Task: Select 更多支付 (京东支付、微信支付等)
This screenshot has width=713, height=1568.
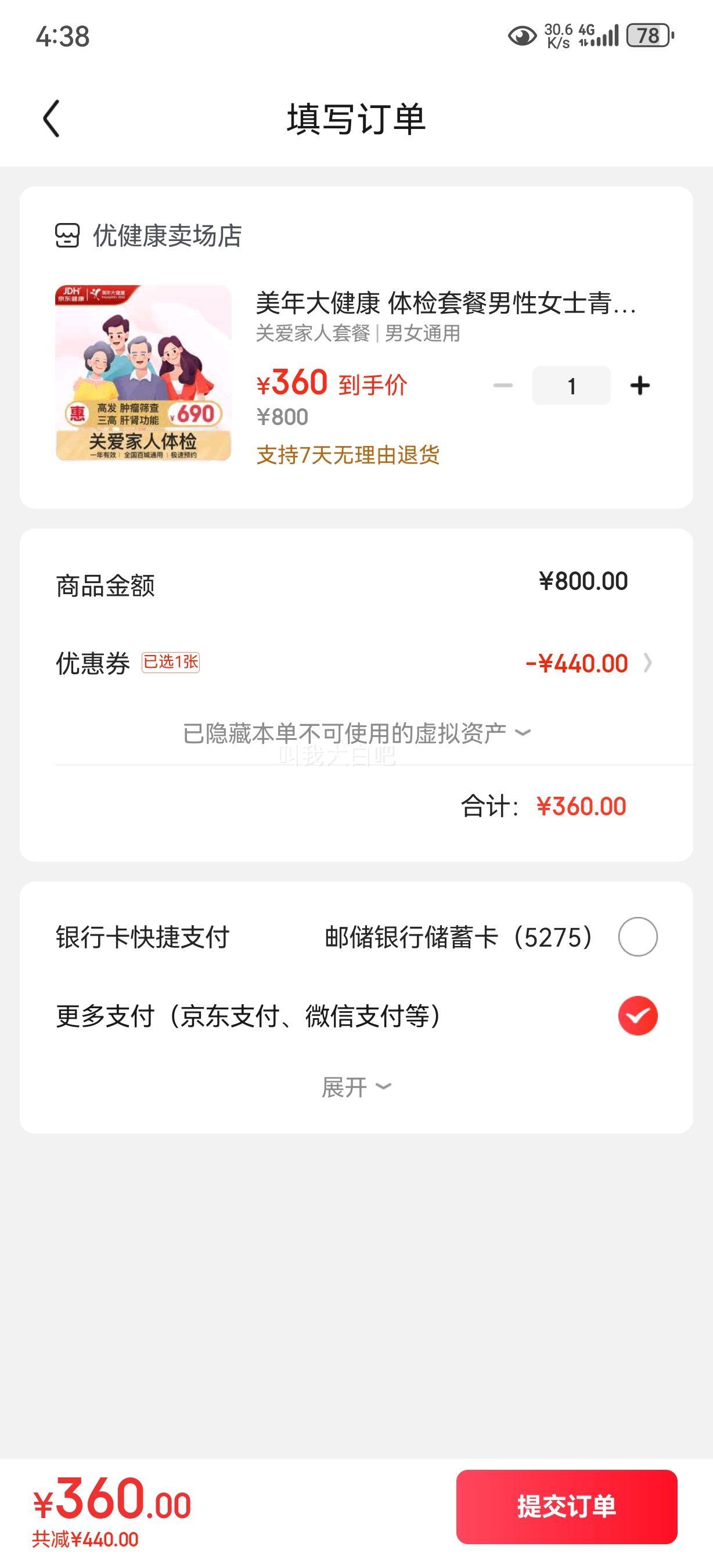Action: (638, 1015)
